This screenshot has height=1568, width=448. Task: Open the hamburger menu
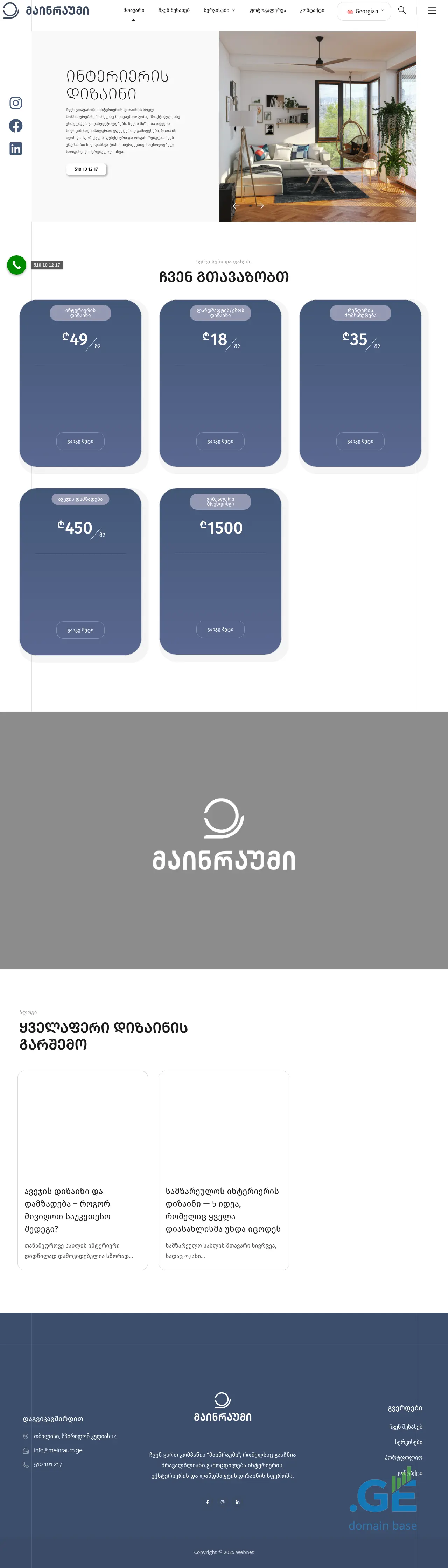coord(432,10)
